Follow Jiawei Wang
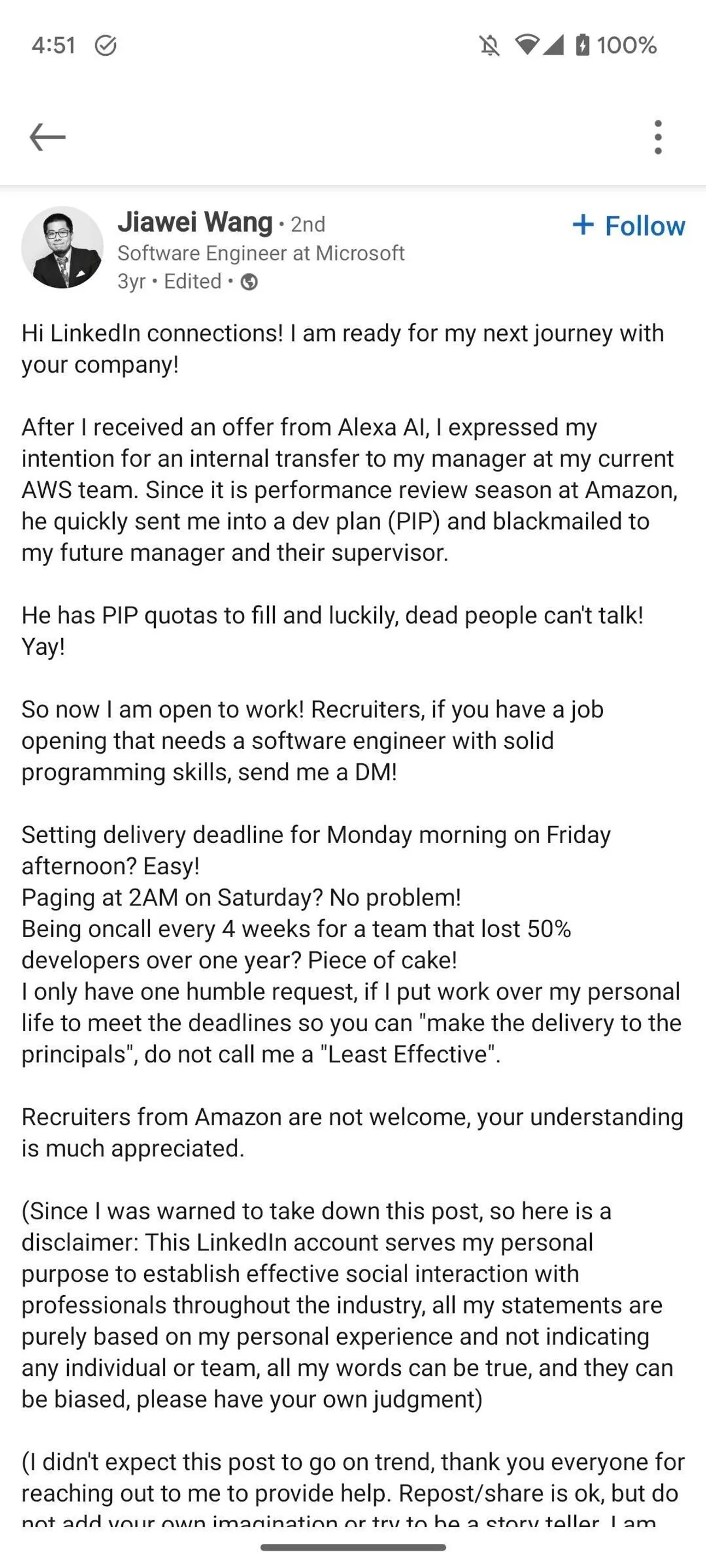Viewport: 706px width, 1568px height. pos(629,226)
